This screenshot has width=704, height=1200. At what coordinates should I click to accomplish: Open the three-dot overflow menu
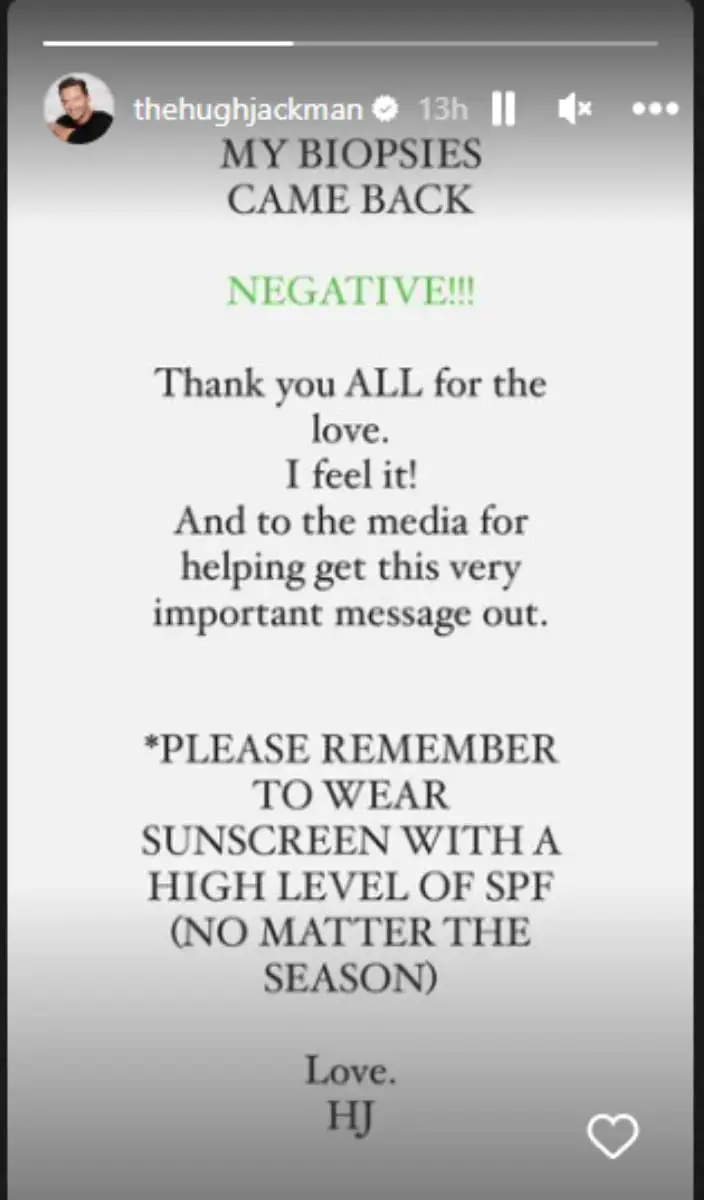[655, 109]
